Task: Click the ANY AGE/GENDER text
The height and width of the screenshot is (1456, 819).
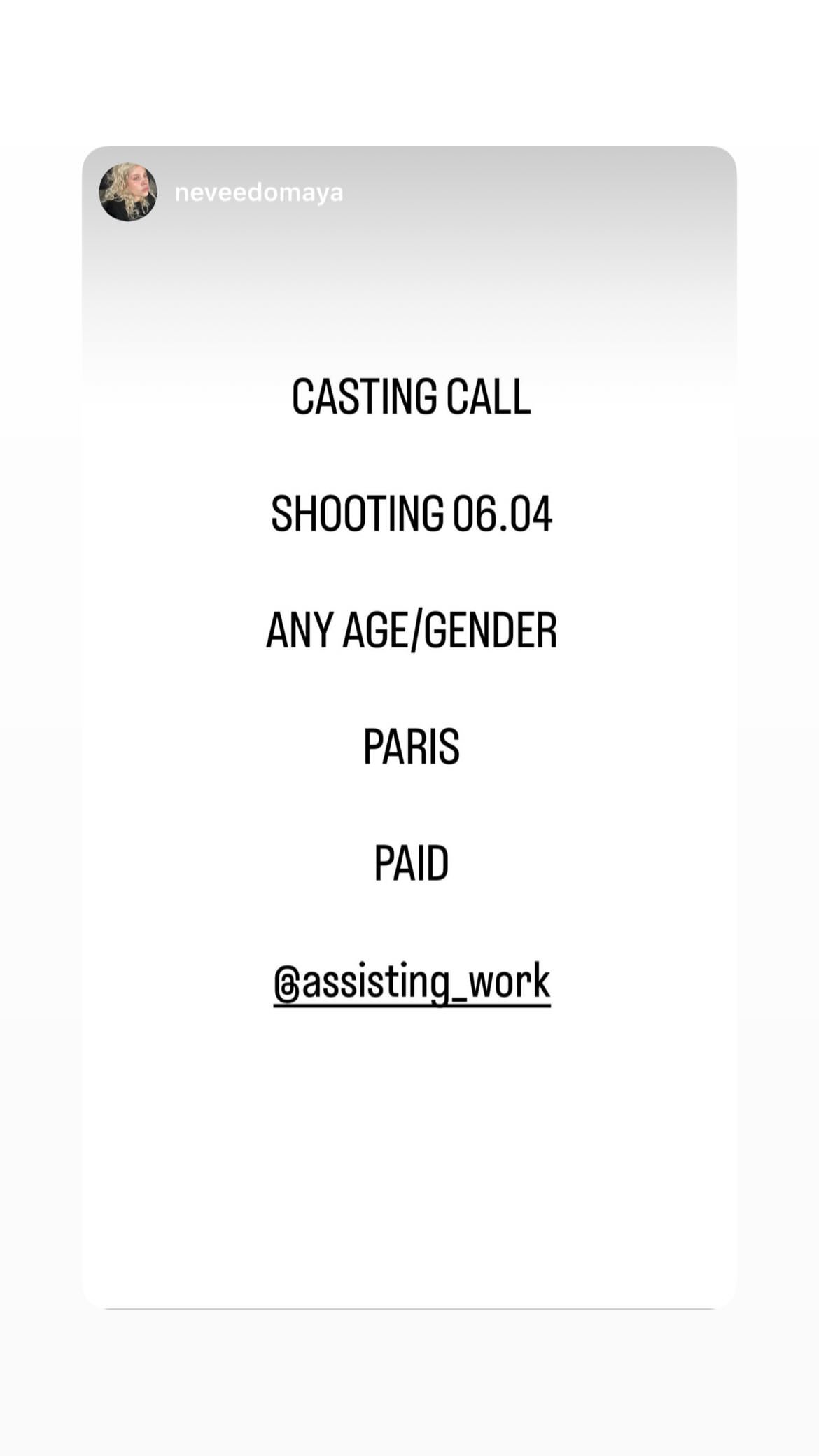Action: (412, 630)
